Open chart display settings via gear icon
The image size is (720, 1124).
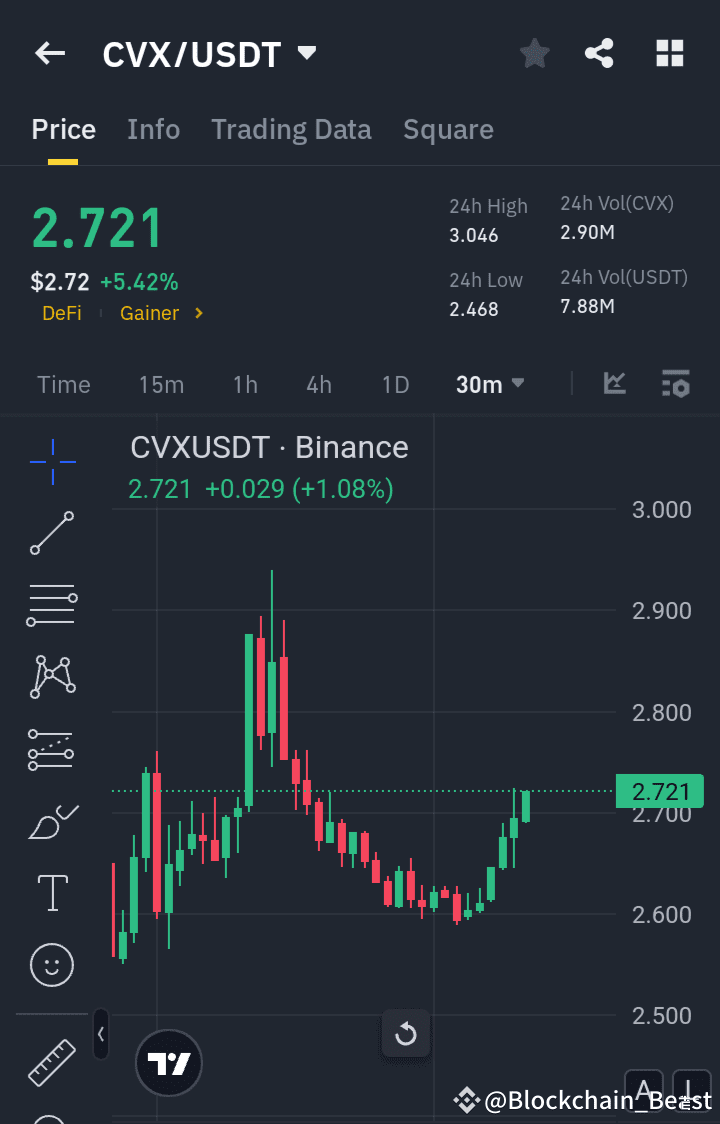tap(676, 383)
